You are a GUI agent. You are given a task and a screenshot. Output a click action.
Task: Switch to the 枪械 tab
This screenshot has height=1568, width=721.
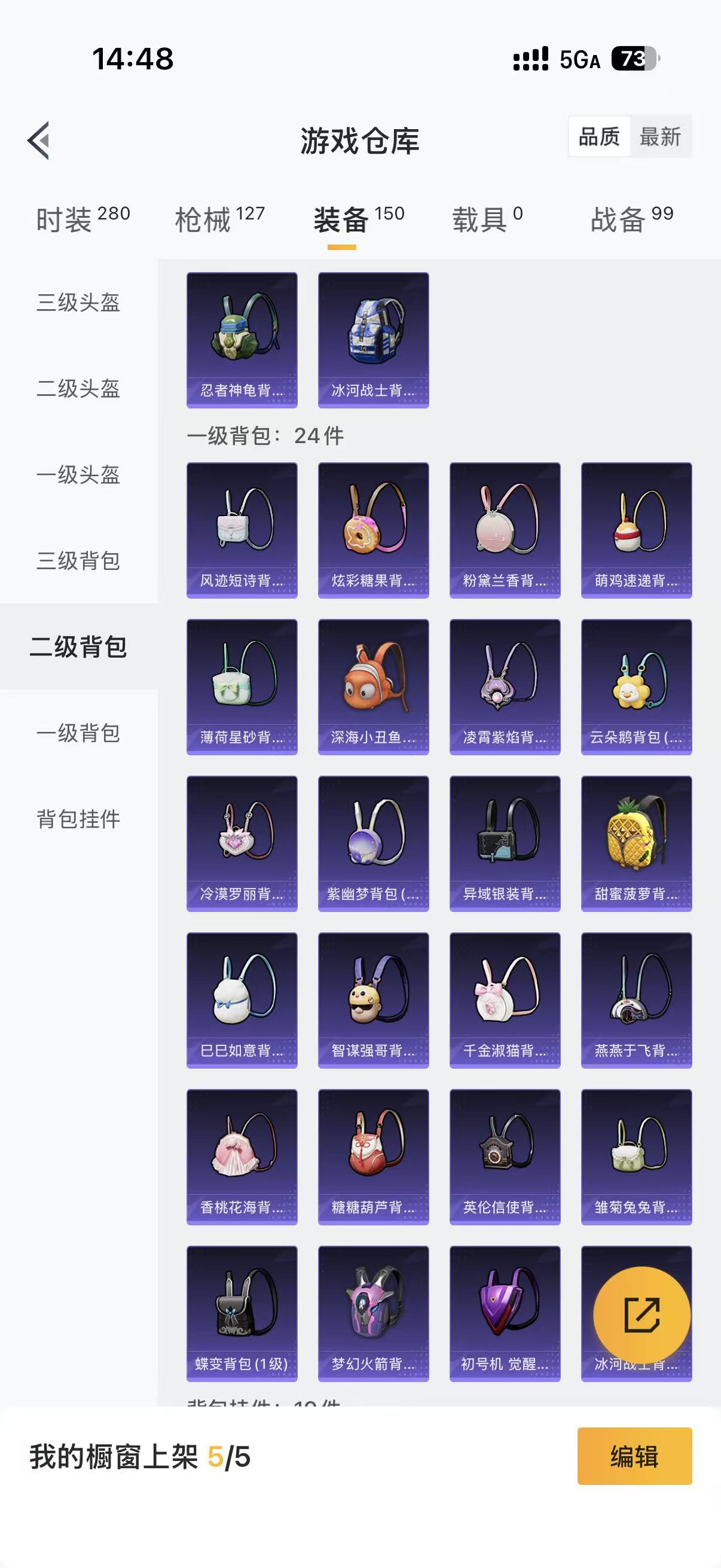pos(219,219)
